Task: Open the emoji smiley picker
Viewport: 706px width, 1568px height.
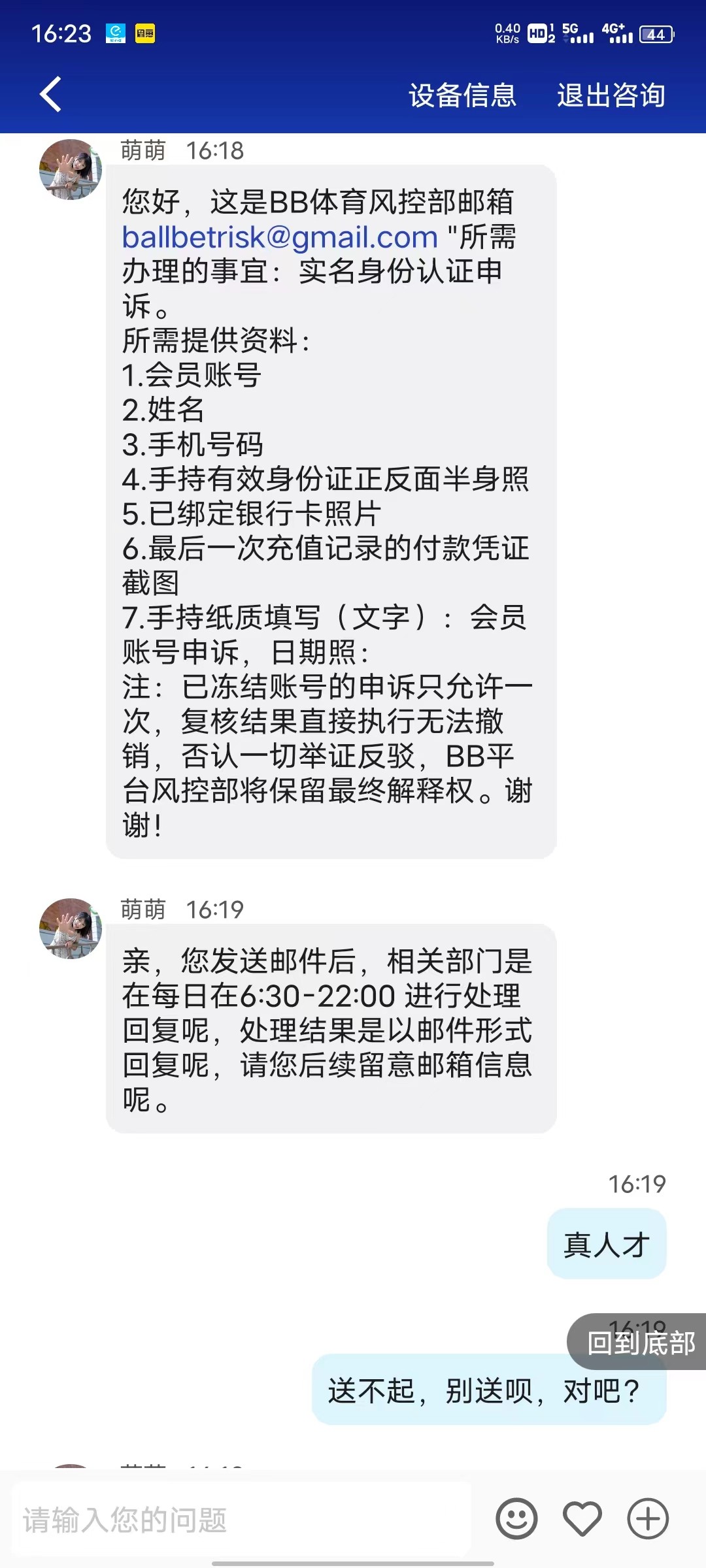Action: pyautogui.click(x=516, y=1519)
